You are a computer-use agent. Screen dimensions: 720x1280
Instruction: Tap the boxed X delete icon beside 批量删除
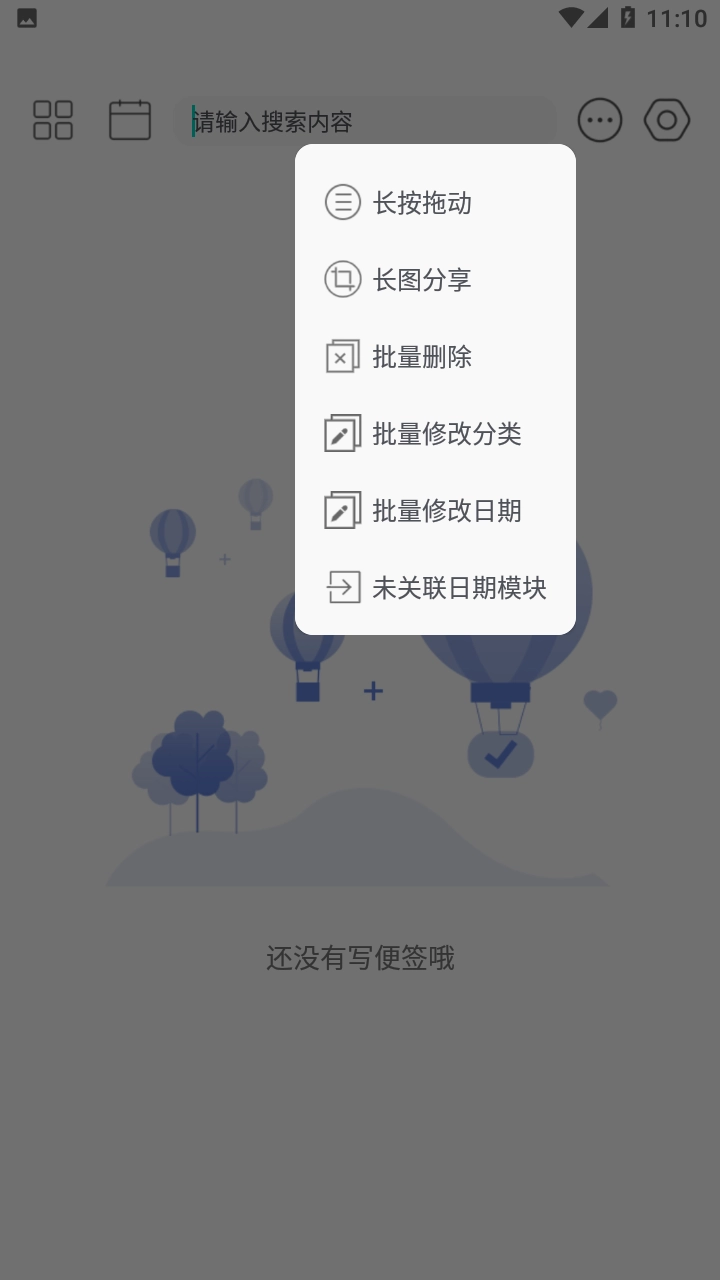tap(343, 356)
